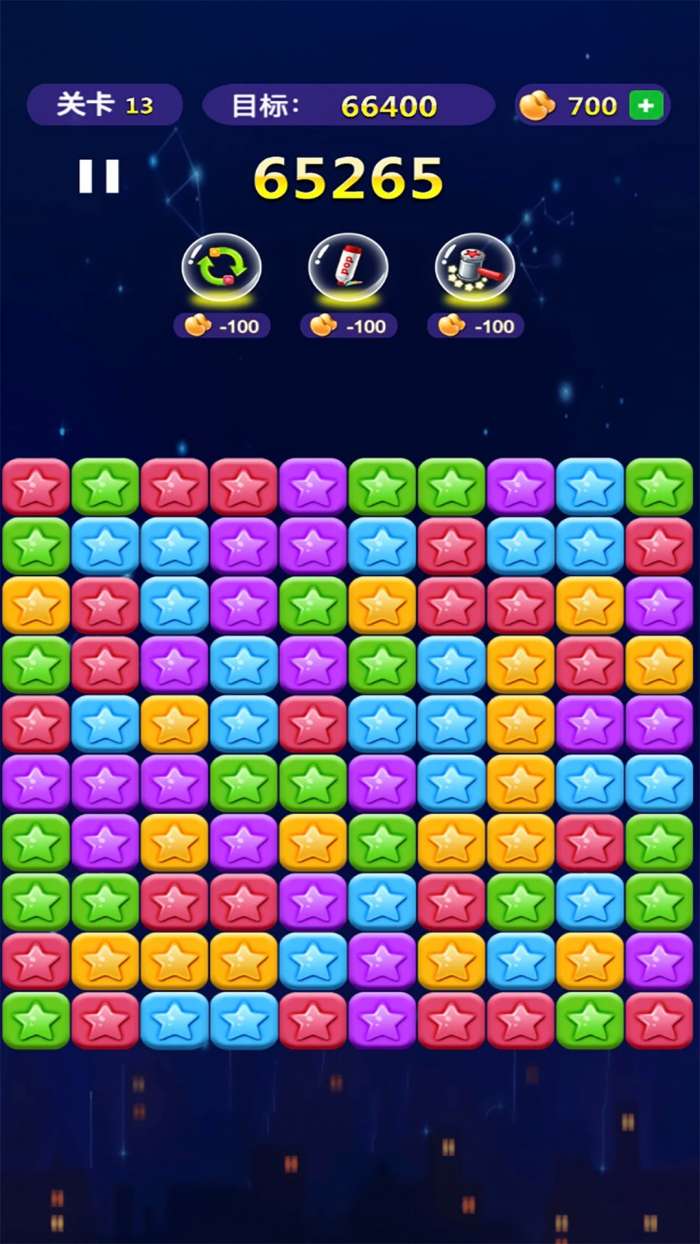Select the hammer power-up
700x1244 pixels.
475,268
